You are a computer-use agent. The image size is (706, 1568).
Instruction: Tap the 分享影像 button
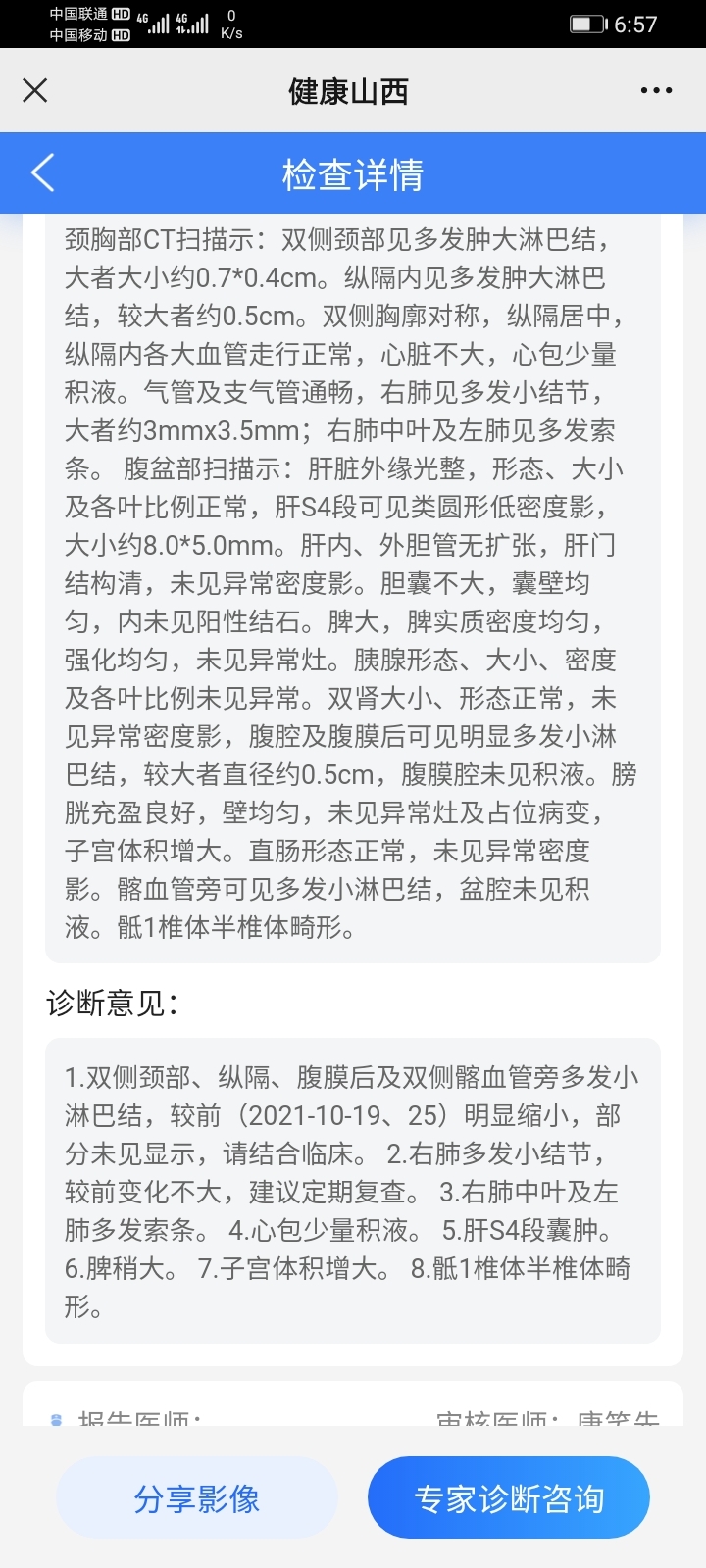[197, 1498]
